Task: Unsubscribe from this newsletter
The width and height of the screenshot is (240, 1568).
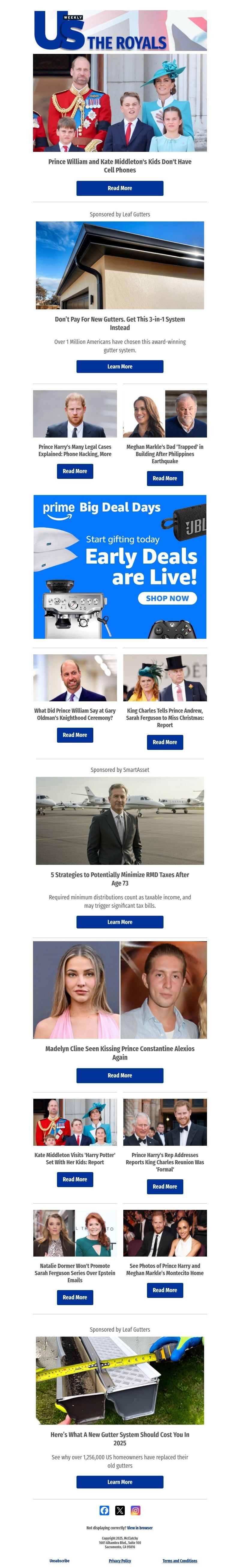Action: (59, 1561)
